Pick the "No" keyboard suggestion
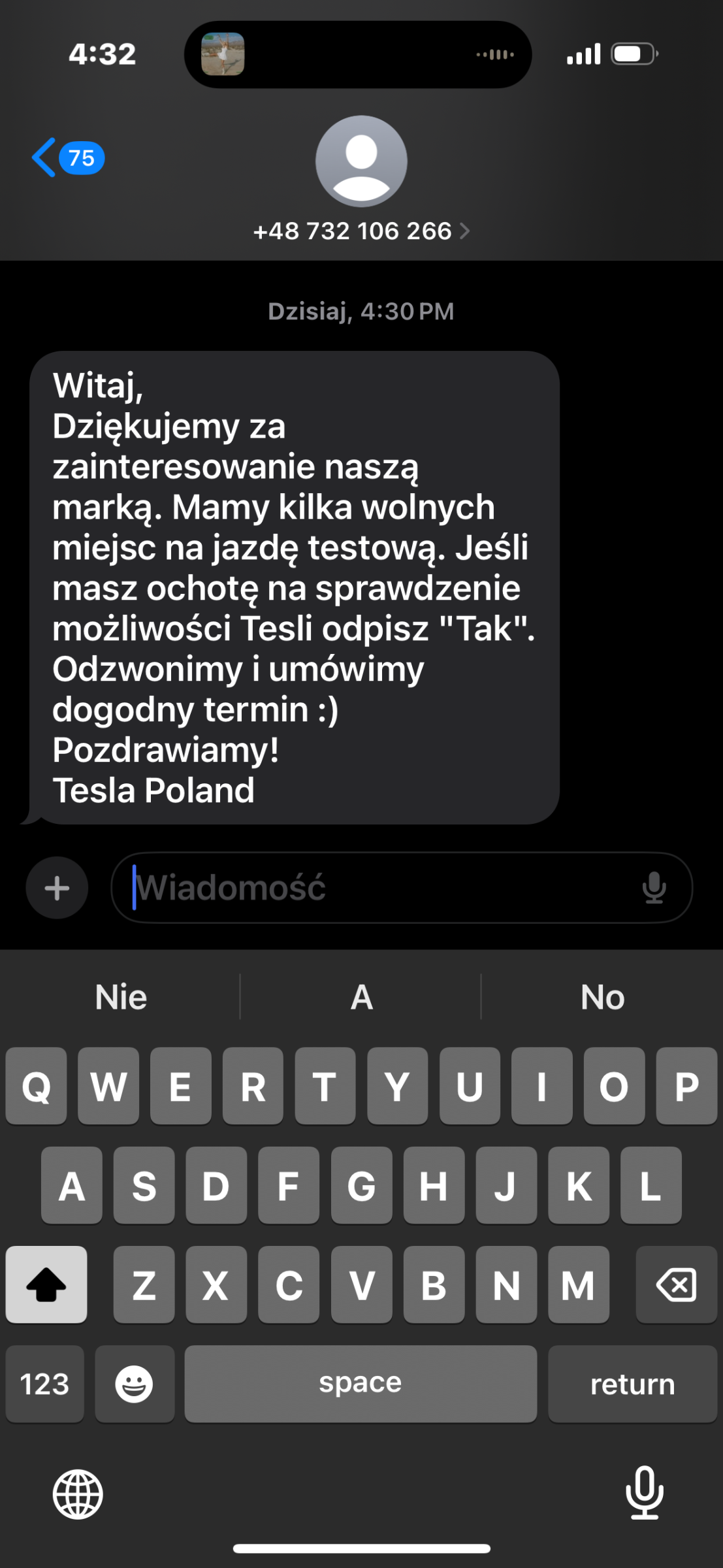 (x=602, y=997)
